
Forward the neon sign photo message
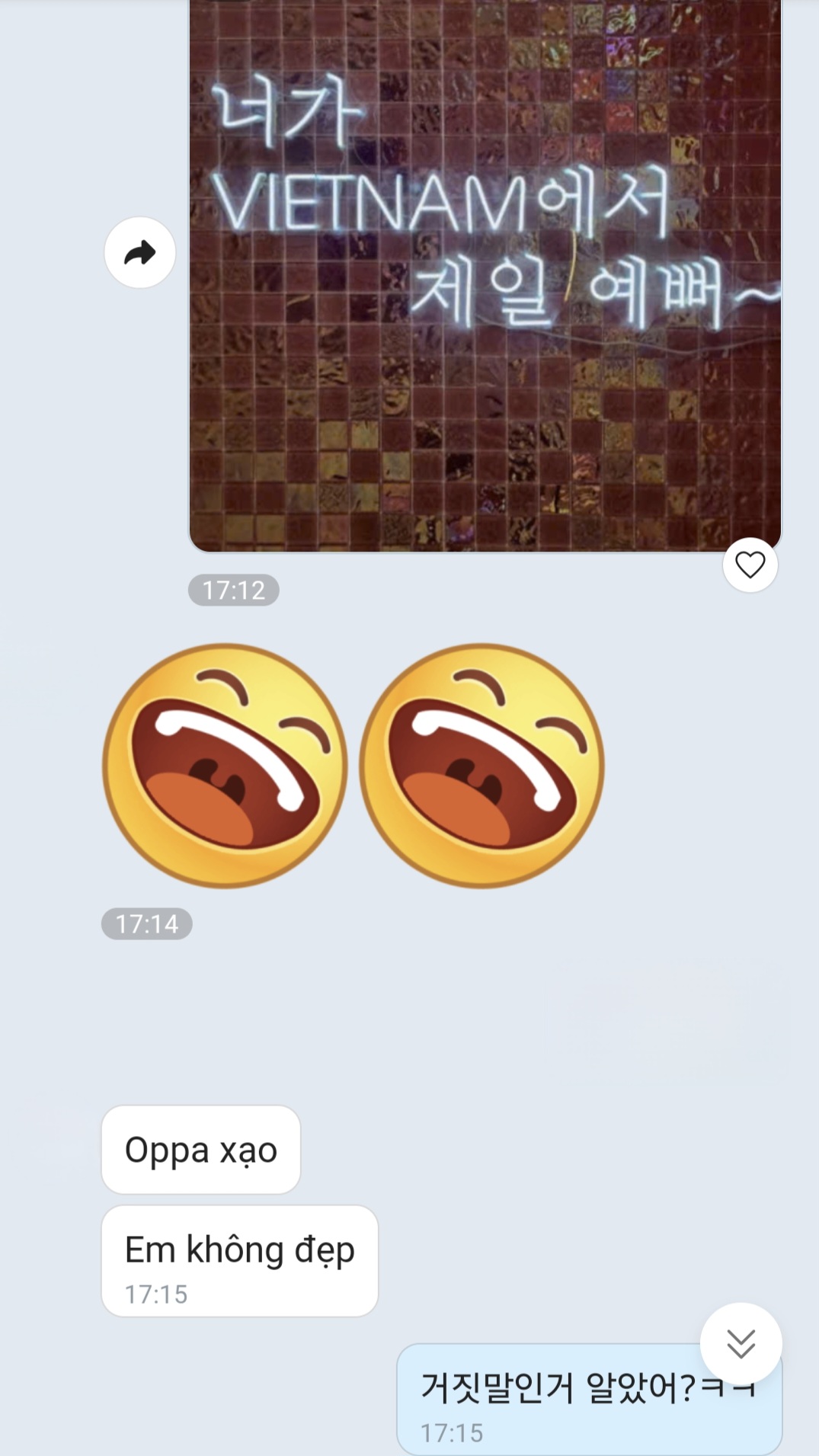(x=139, y=252)
